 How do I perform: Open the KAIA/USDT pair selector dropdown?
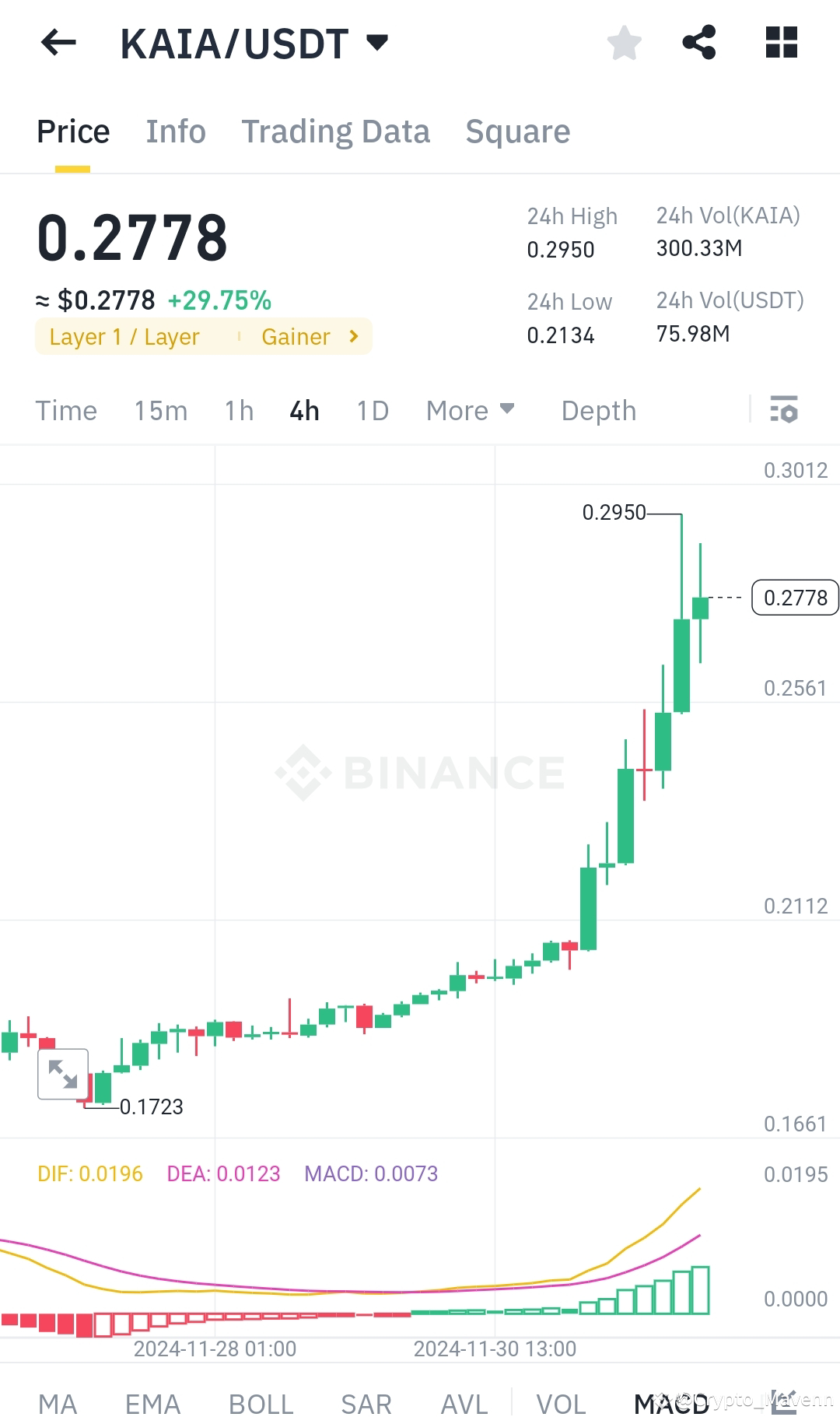click(378, 43)
